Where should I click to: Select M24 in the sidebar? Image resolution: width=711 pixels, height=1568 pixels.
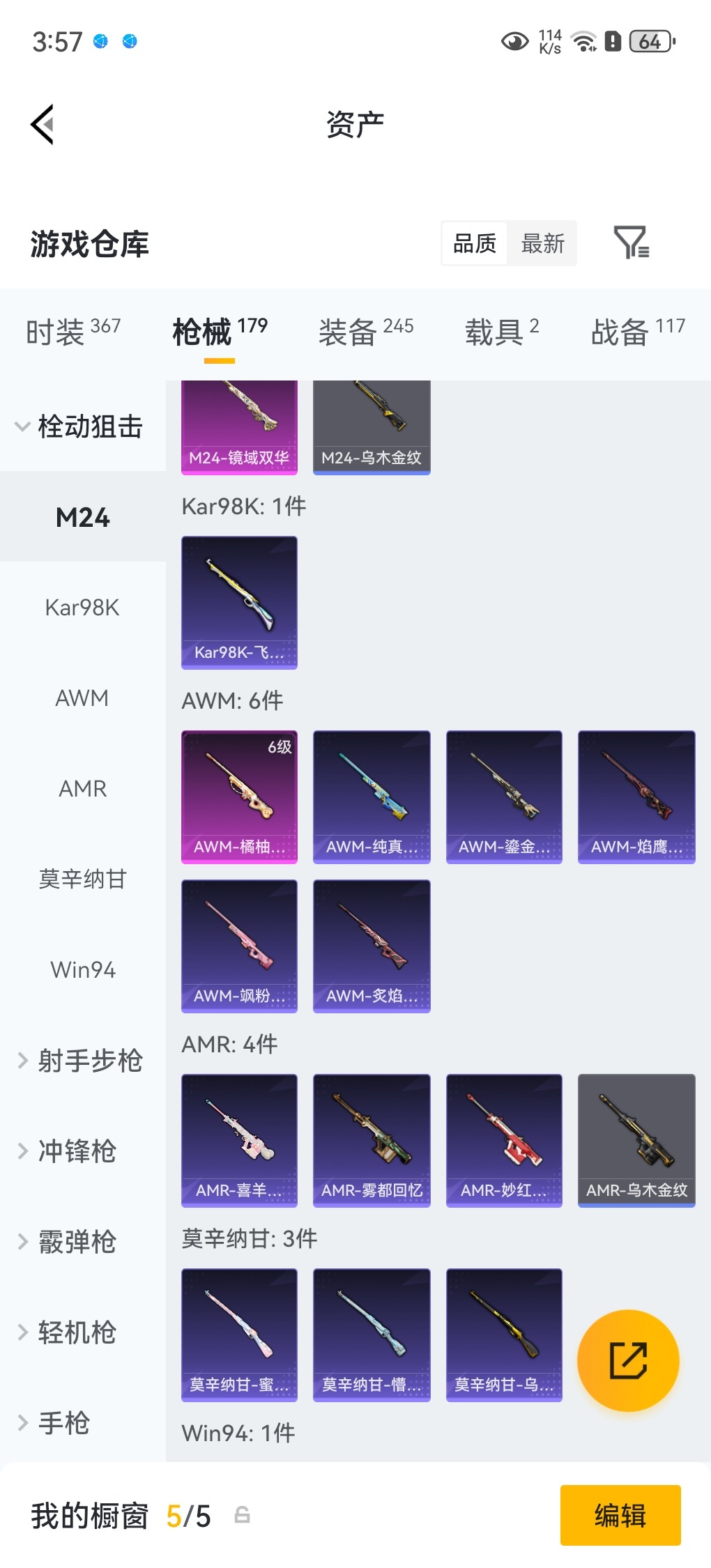pos(82,517)
